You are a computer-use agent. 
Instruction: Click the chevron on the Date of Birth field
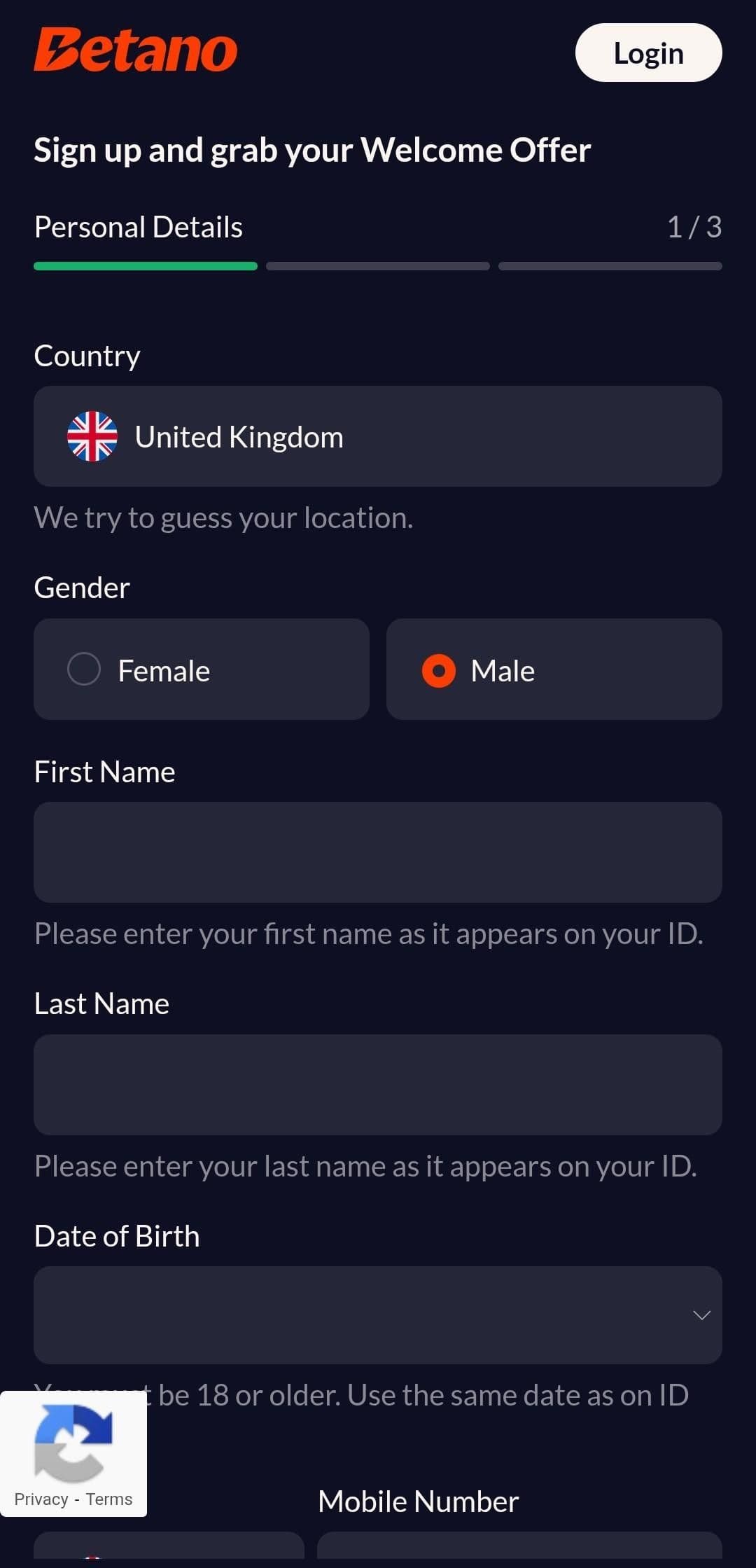tap(701, 1315)
